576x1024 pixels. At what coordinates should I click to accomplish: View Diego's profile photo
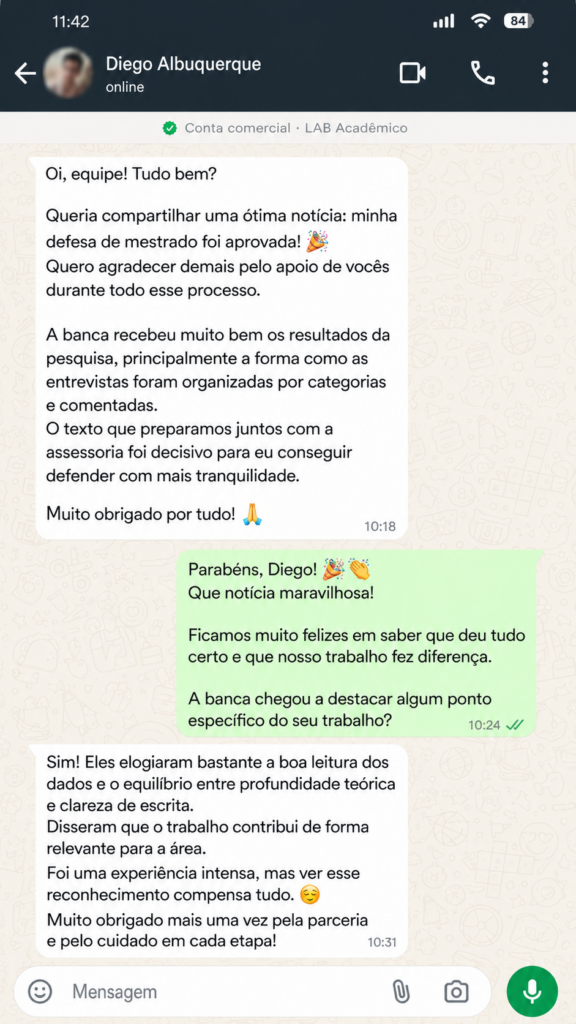(68, 73)
